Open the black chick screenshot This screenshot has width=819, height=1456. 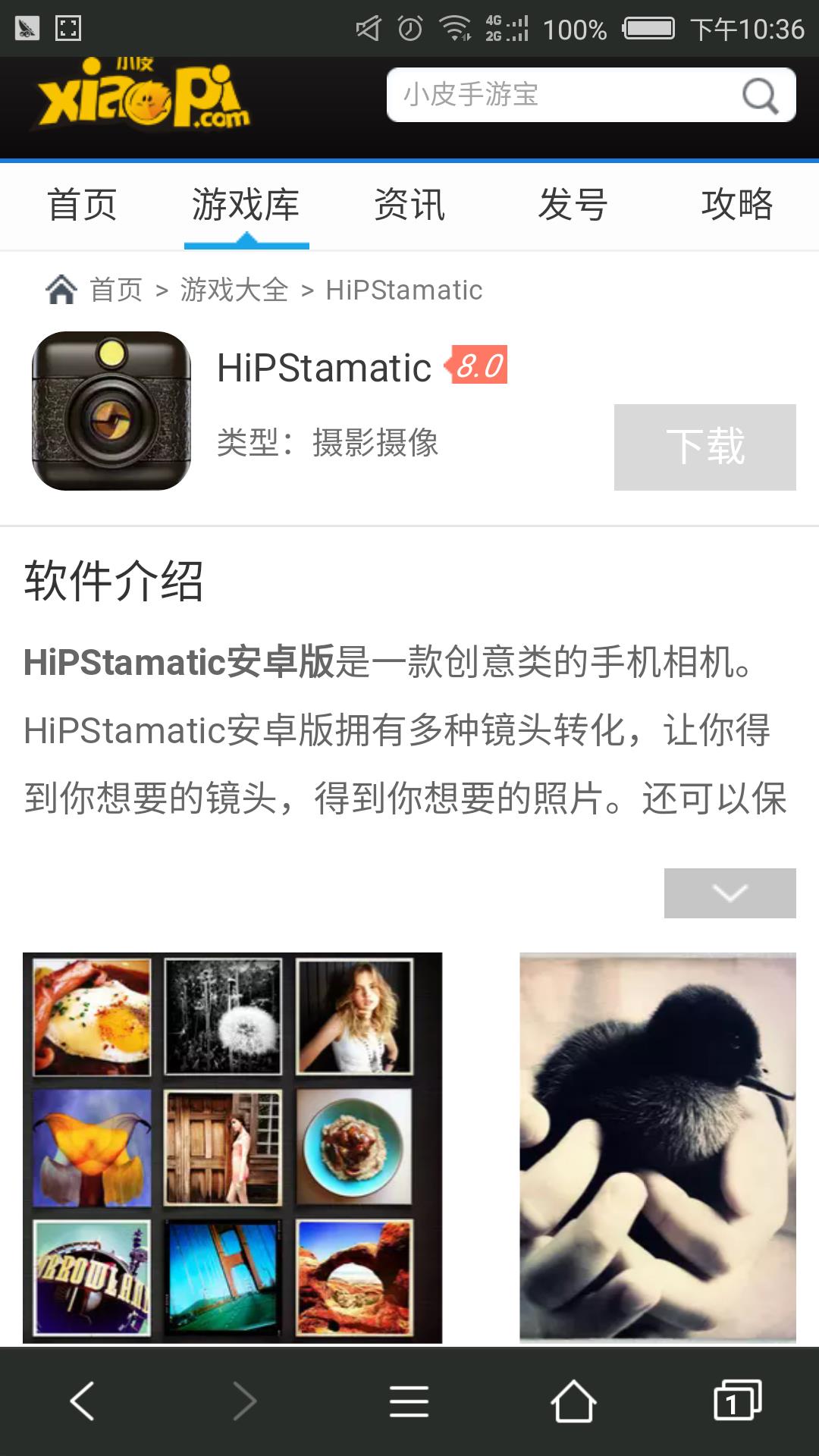[x=657, y=1147]
